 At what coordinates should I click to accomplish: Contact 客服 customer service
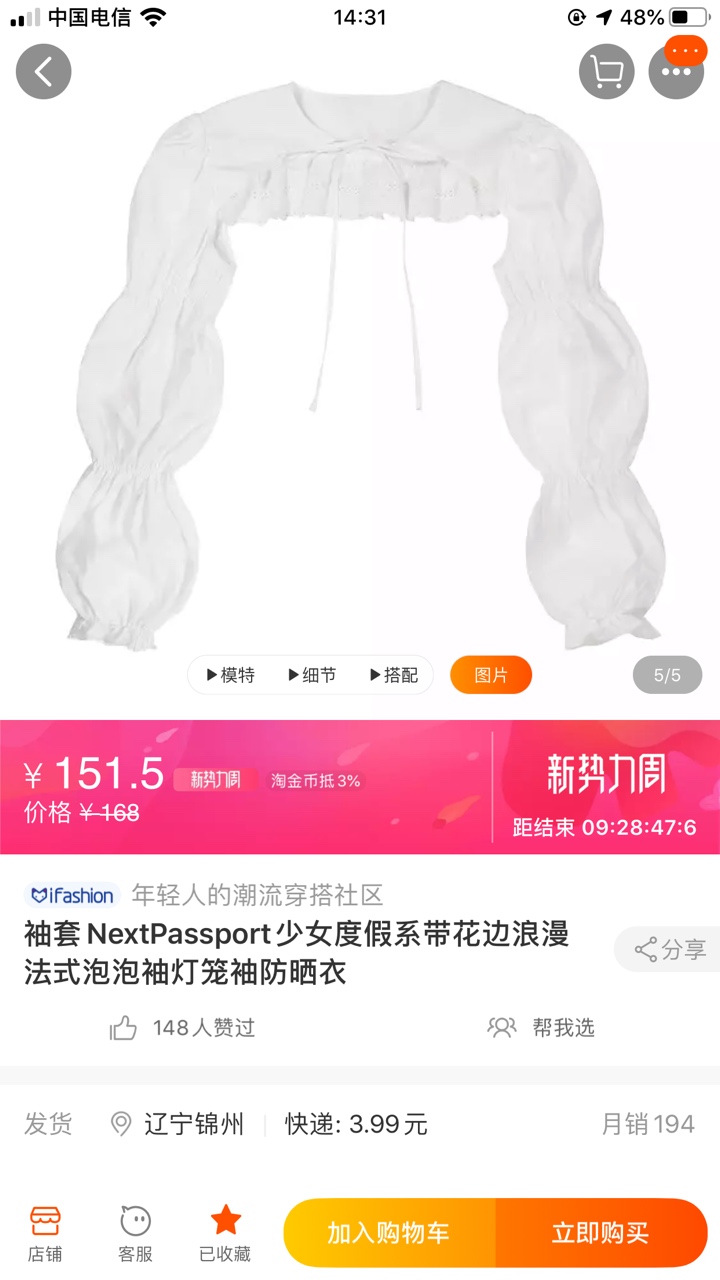pyautogui.click(x=135, y=1233)
